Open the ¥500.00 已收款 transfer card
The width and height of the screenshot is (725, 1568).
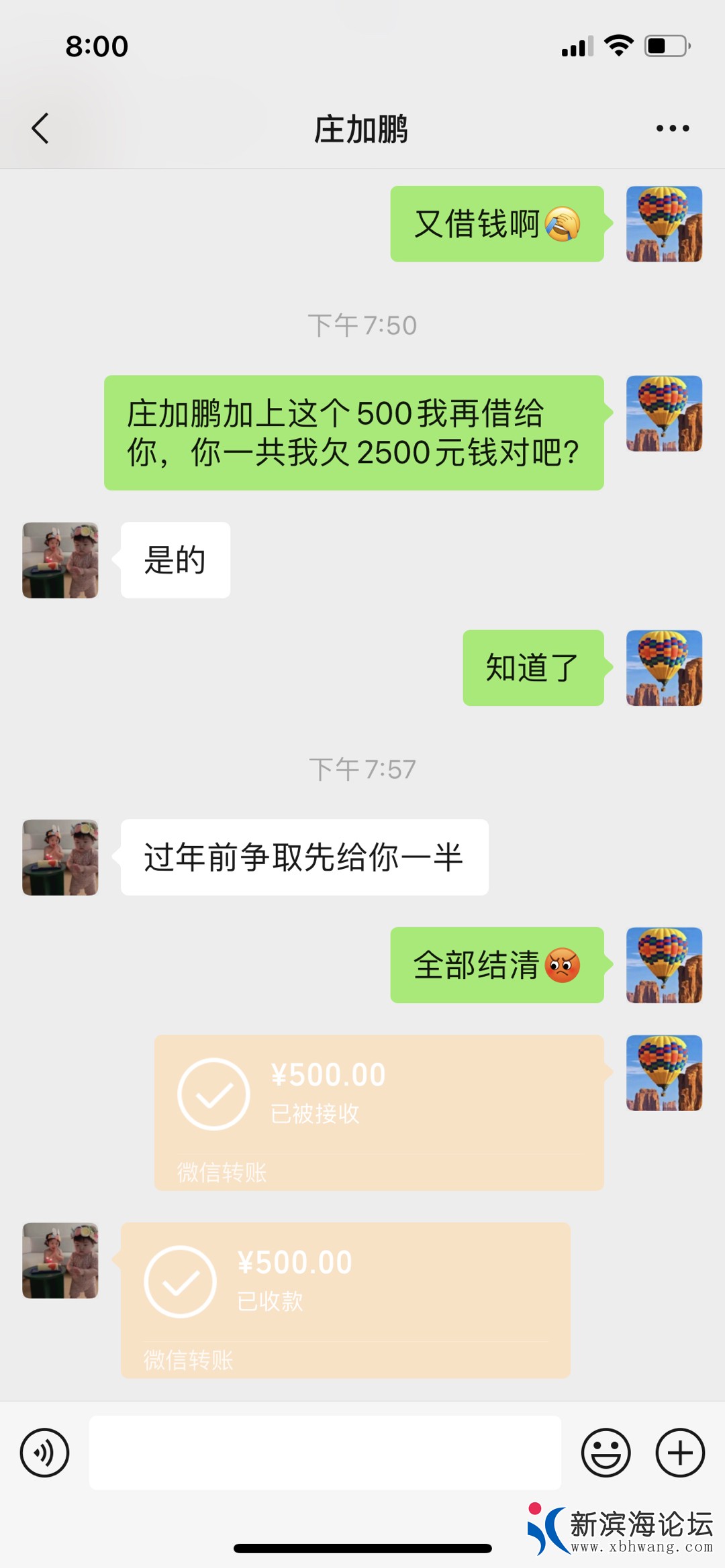[x=345, y=1300]
